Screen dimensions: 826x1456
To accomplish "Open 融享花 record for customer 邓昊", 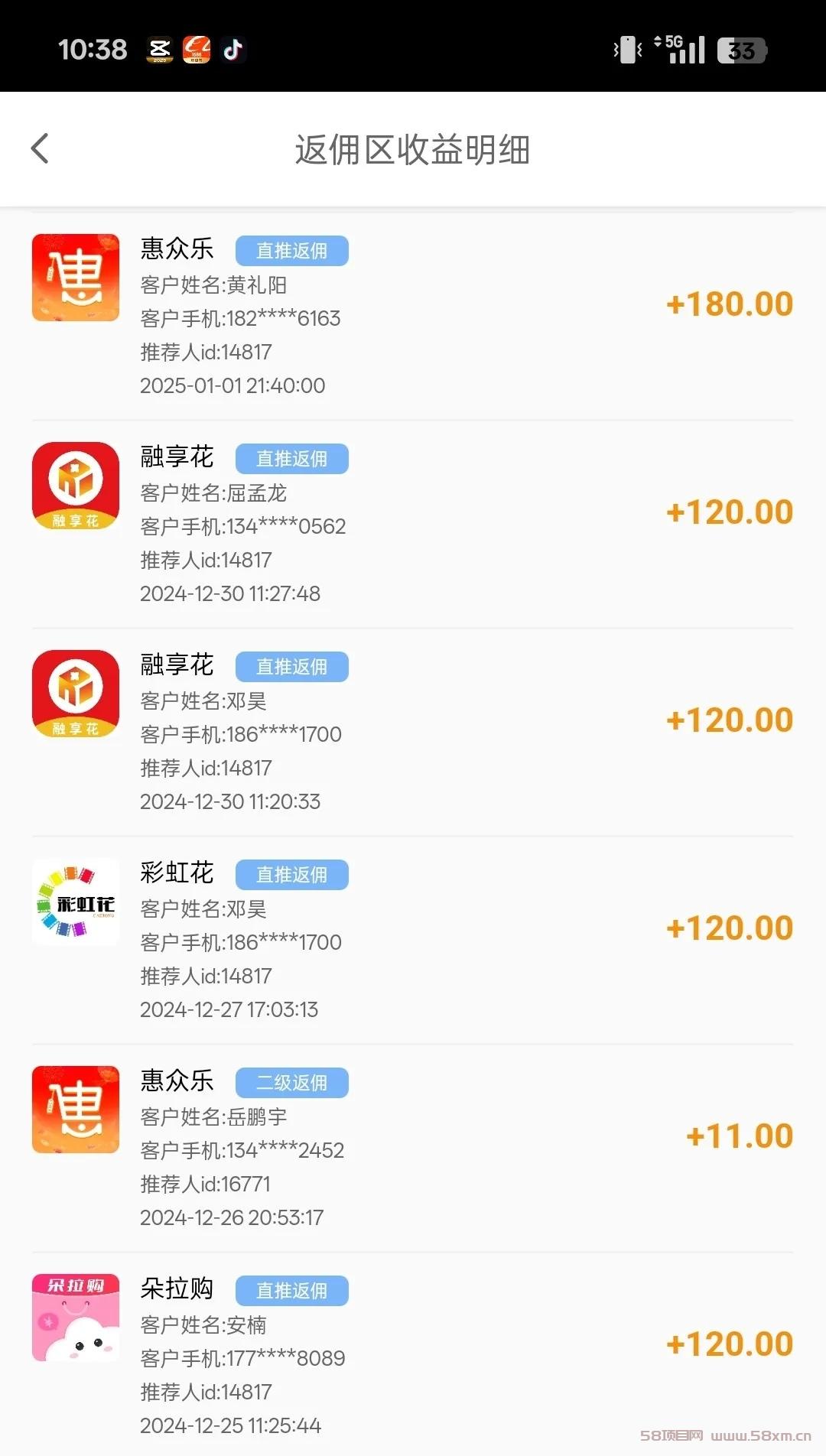I will click(413, 732).
